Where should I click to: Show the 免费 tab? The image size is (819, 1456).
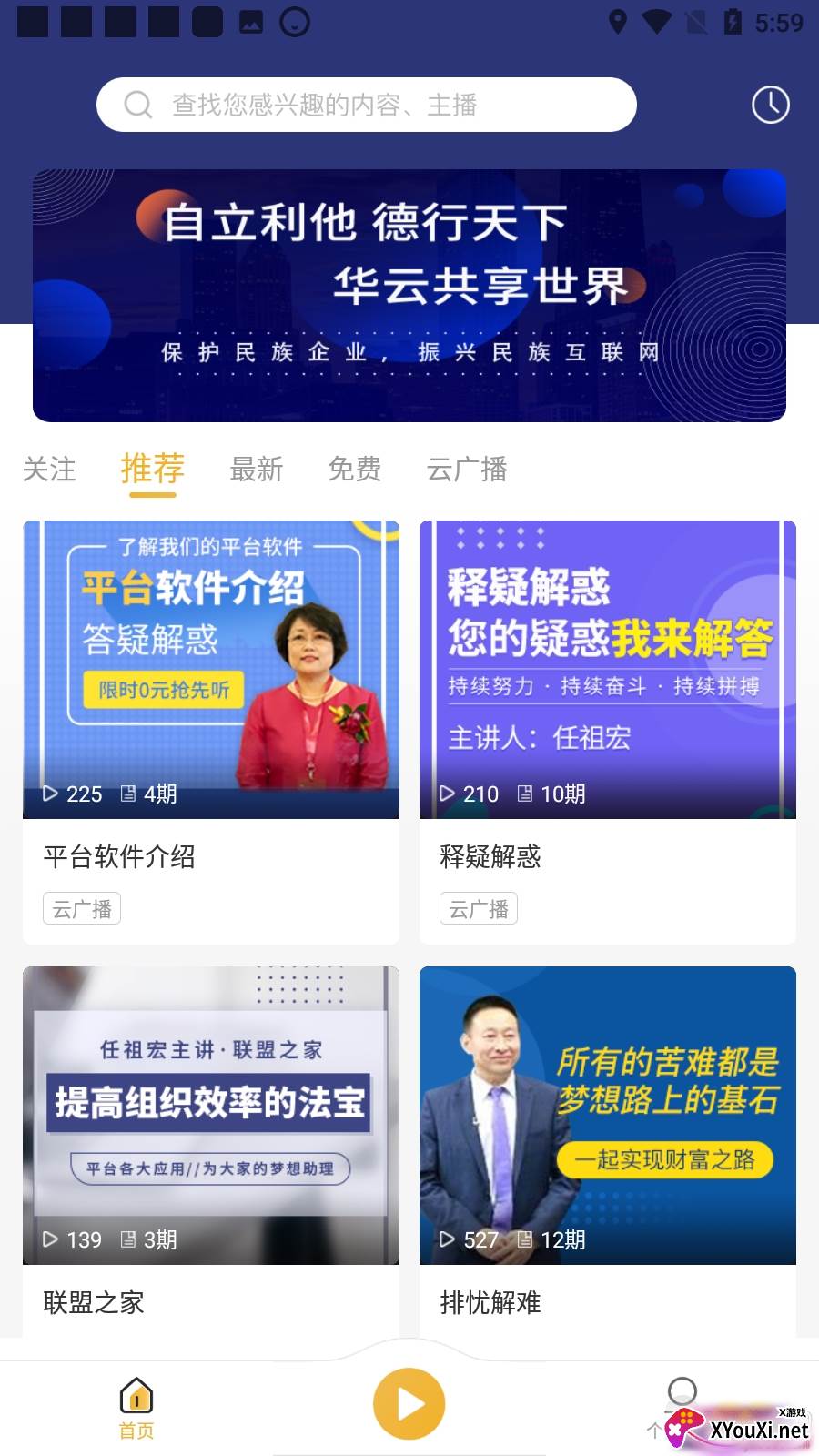coord(355,470)
